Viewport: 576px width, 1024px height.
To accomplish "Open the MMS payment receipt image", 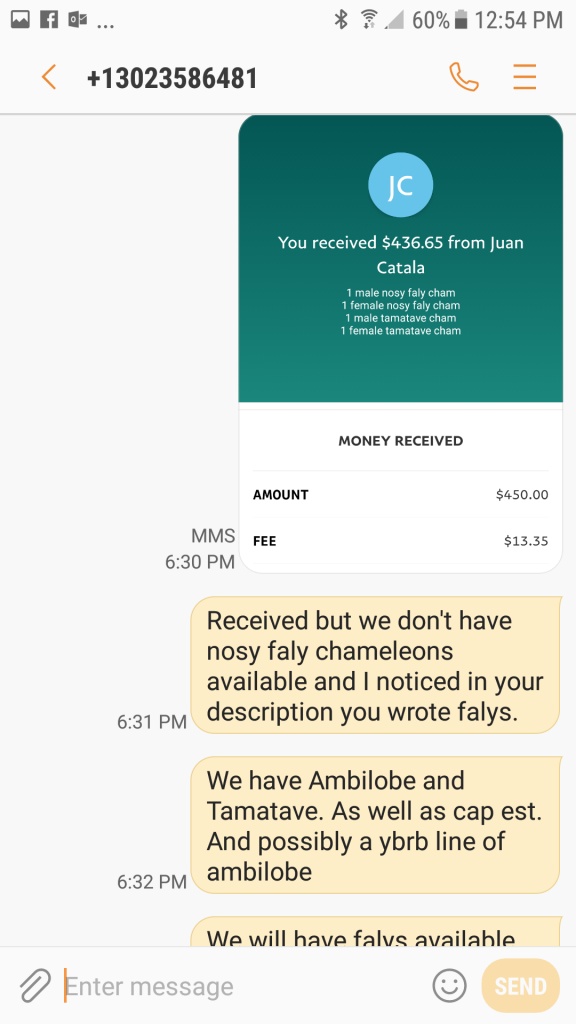I will (400, 344).
